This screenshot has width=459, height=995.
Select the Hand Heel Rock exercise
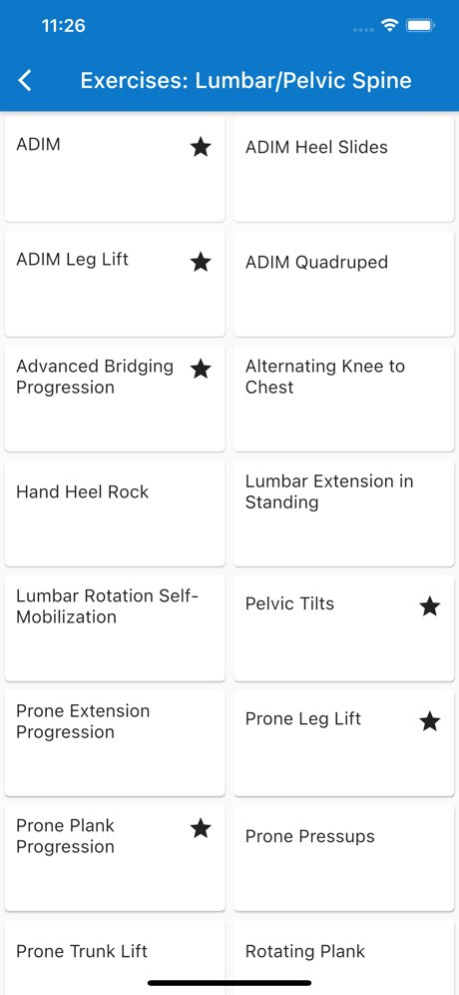pos(115,513)
